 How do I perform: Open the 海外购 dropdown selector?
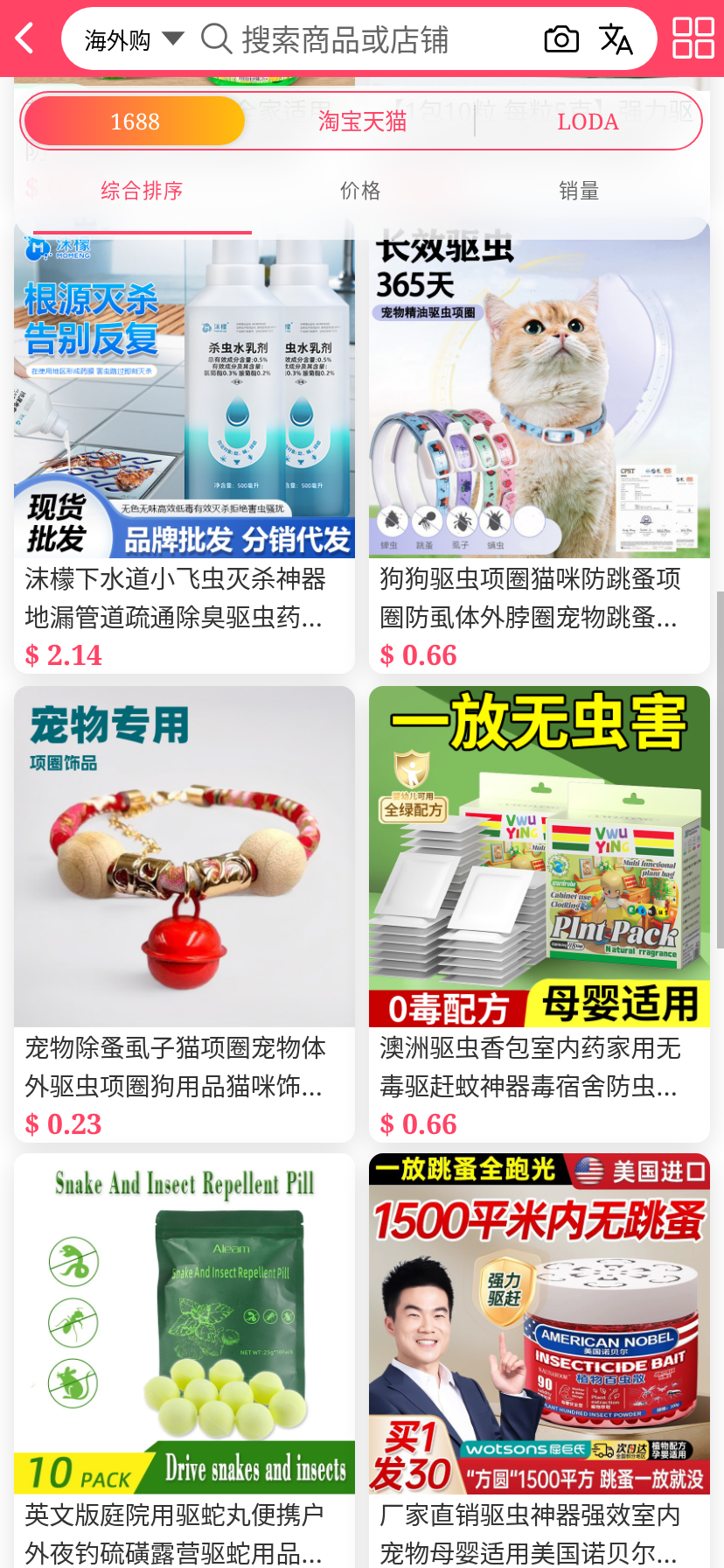pyautogui.click(x=134, y=39)
